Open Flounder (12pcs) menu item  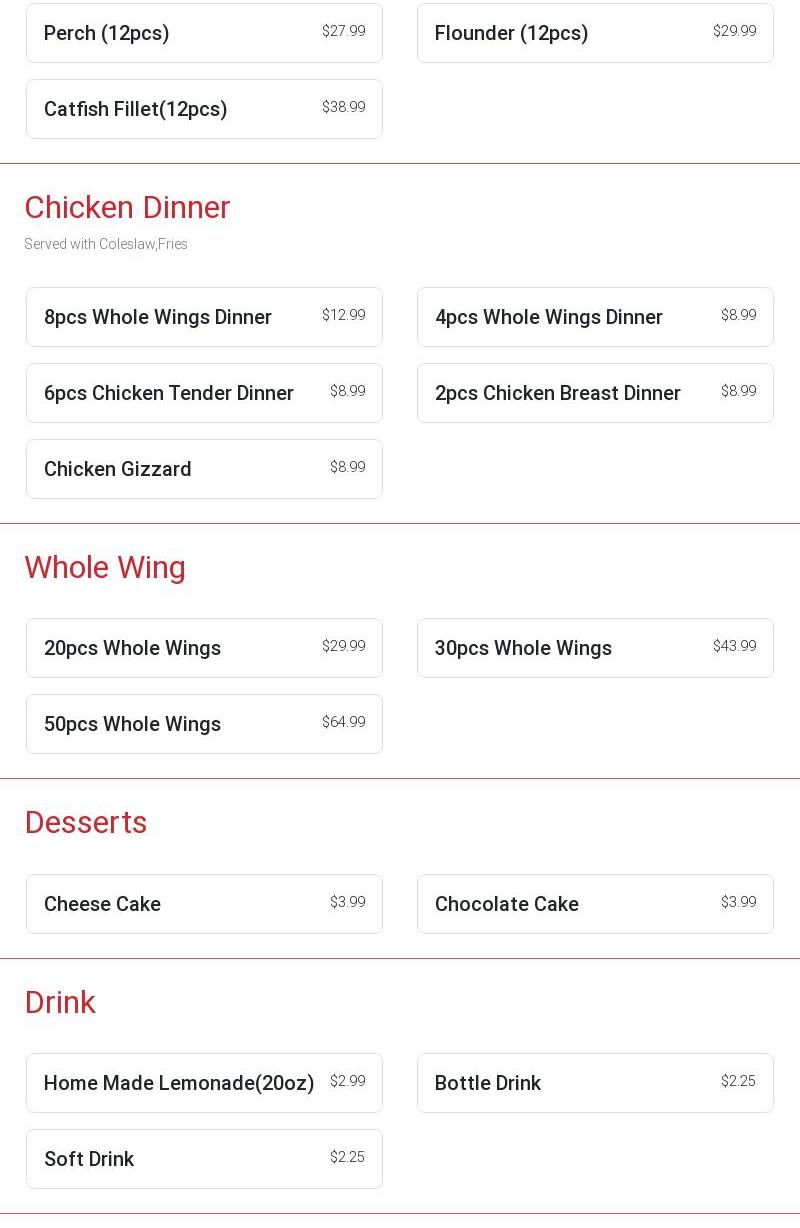coord(595,33)
